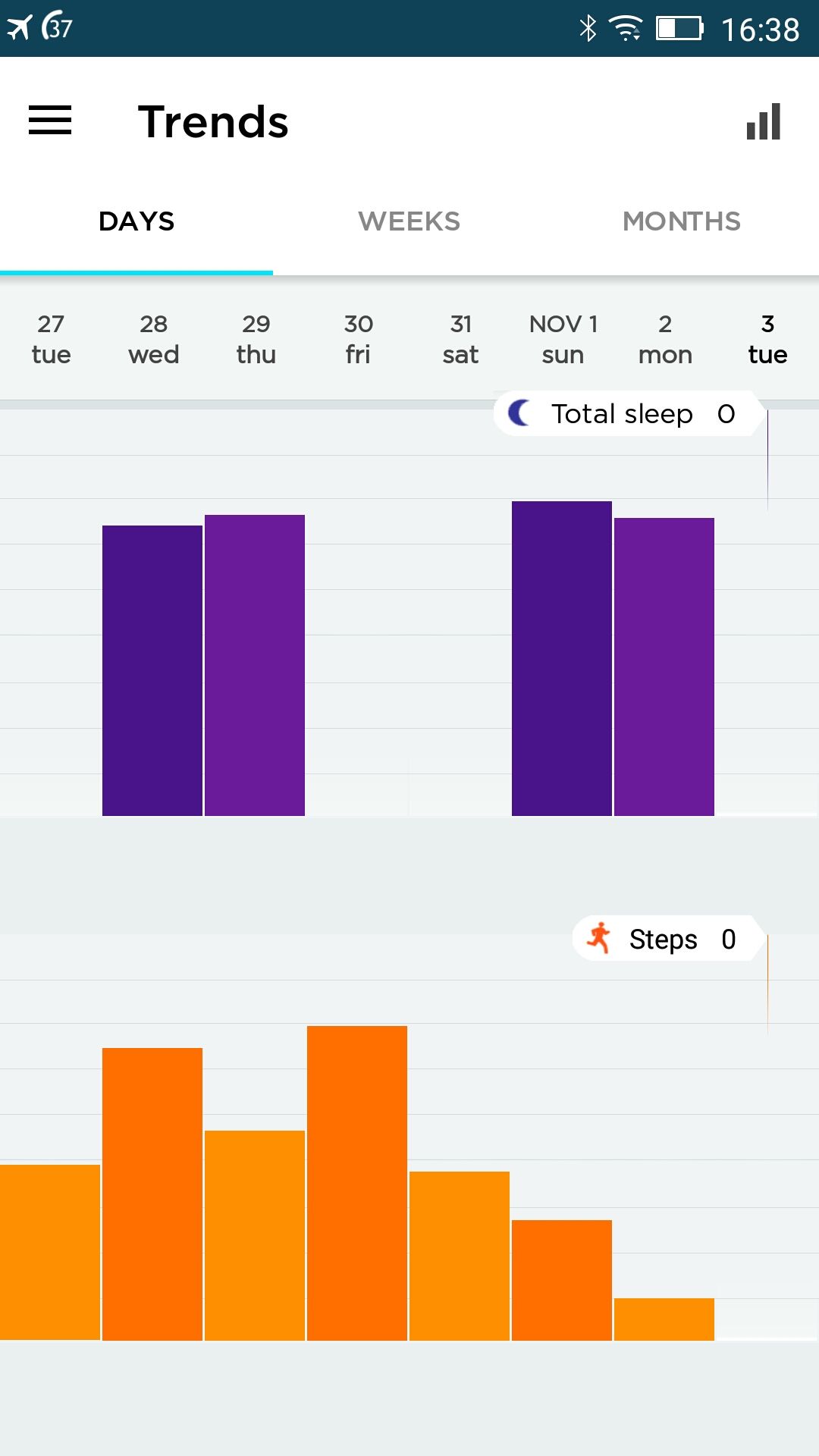Switch to the Months tab
819x1456 pixels.
pyautogui.click(x=682, y=221)
